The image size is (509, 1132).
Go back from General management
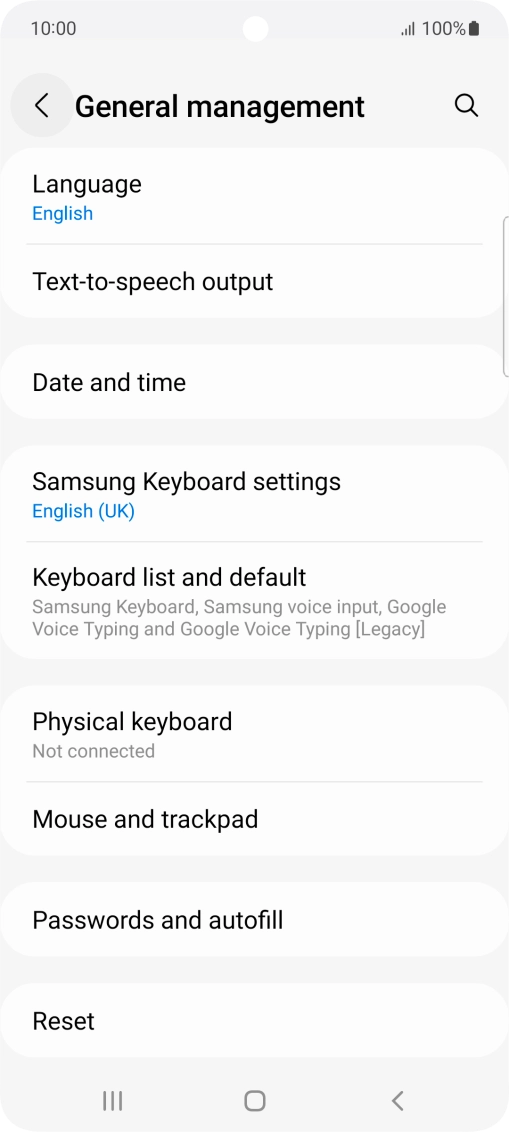42,105
